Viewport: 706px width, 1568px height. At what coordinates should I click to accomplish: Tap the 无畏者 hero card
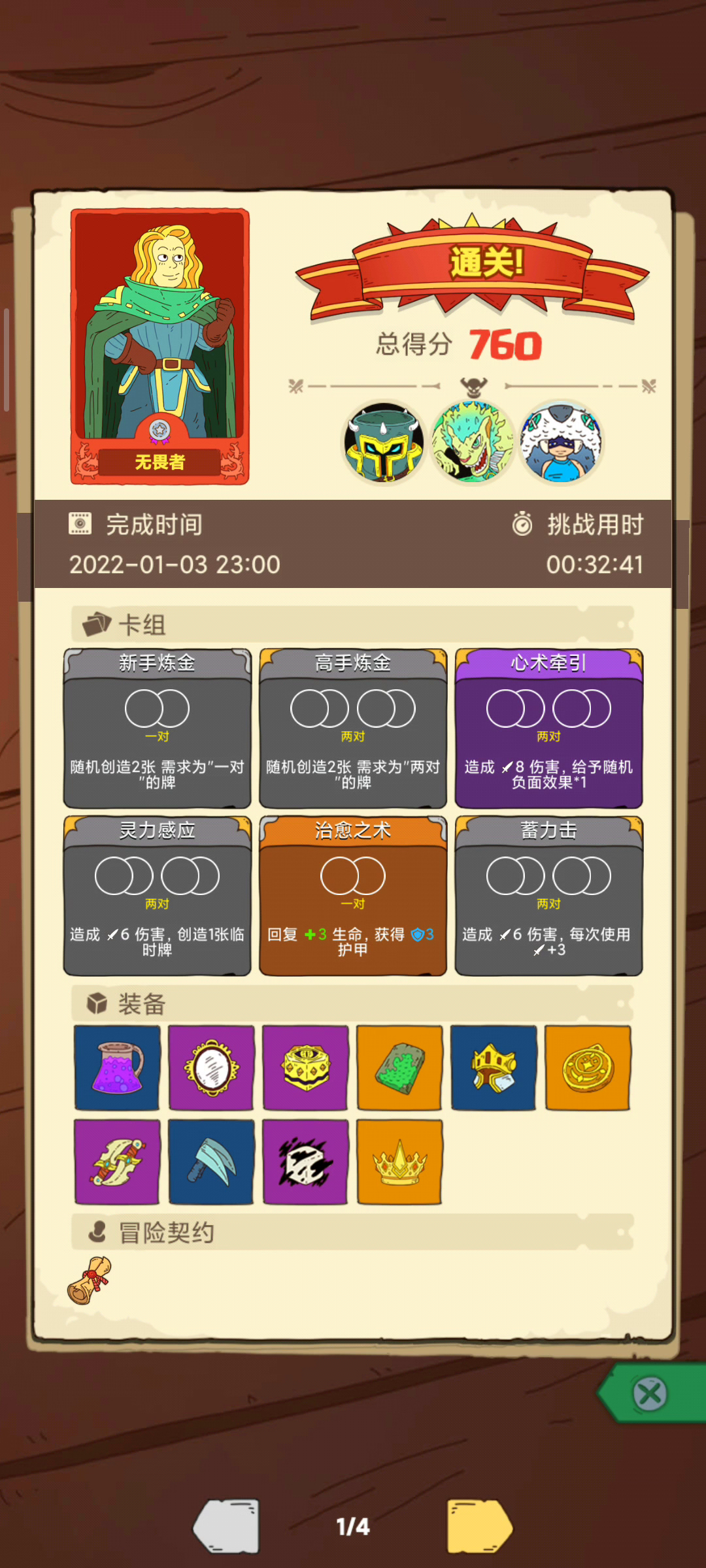click(160, 346)
